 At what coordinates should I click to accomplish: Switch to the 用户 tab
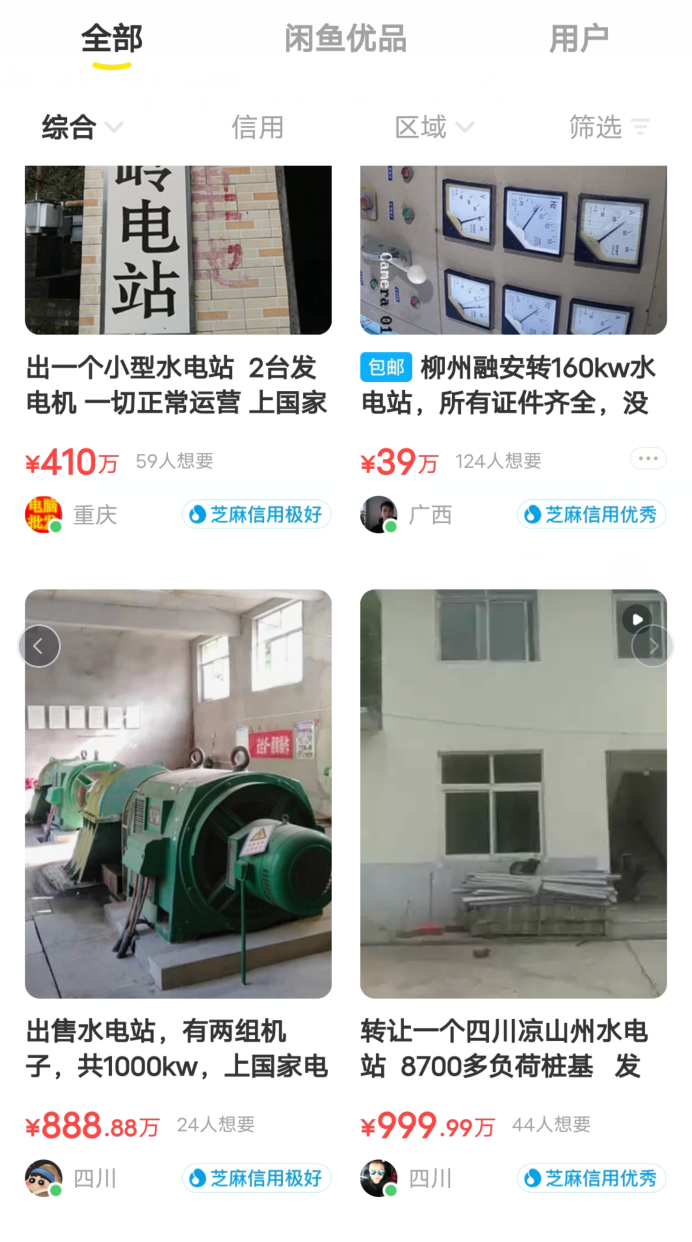(x=579, y=39)
